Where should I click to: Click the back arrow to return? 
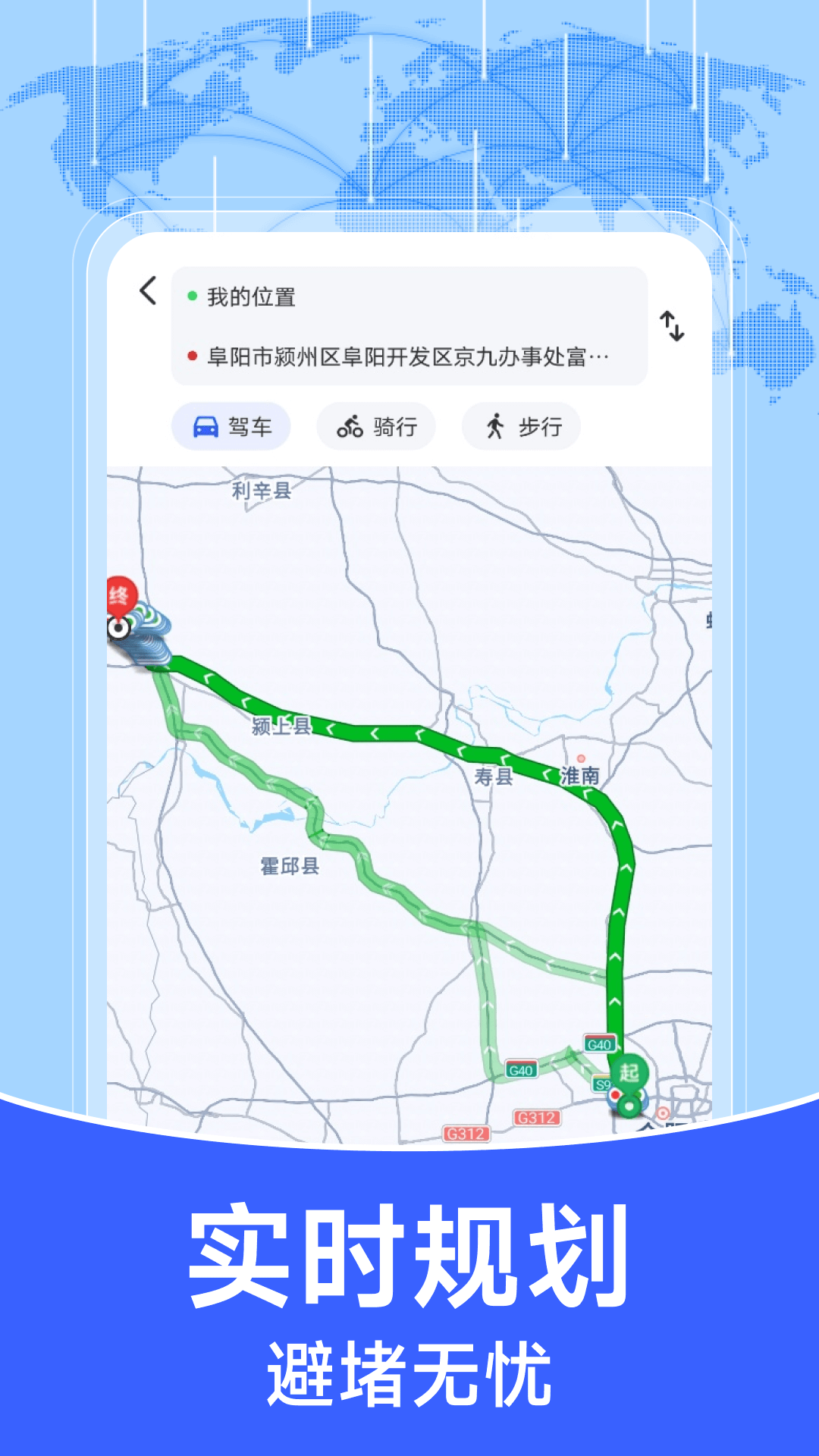(147, 290)
